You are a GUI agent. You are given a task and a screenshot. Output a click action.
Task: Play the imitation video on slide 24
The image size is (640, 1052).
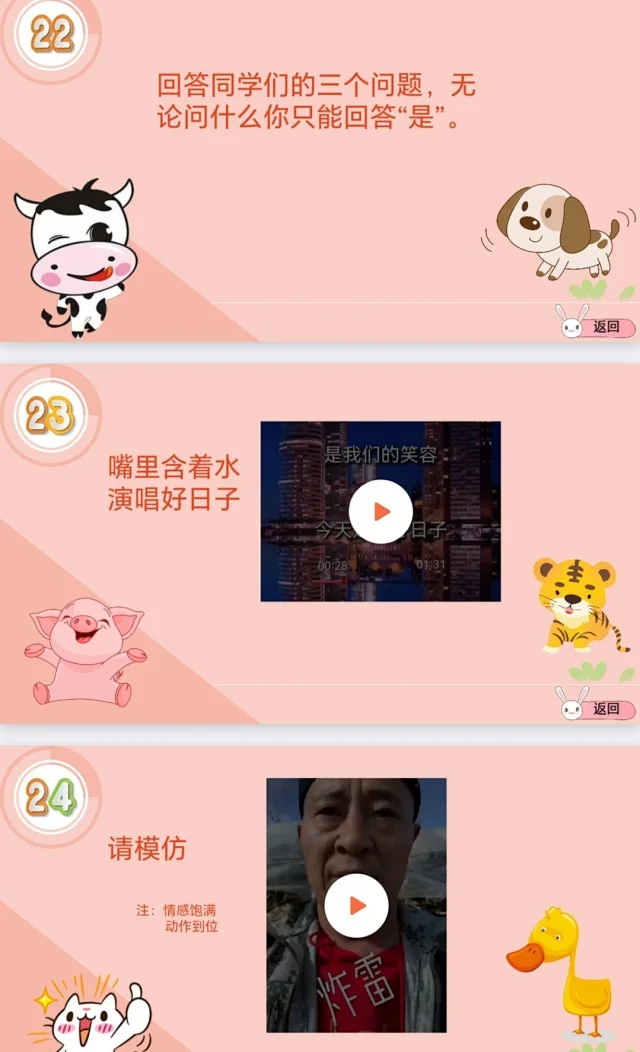[x=356, y=906]
